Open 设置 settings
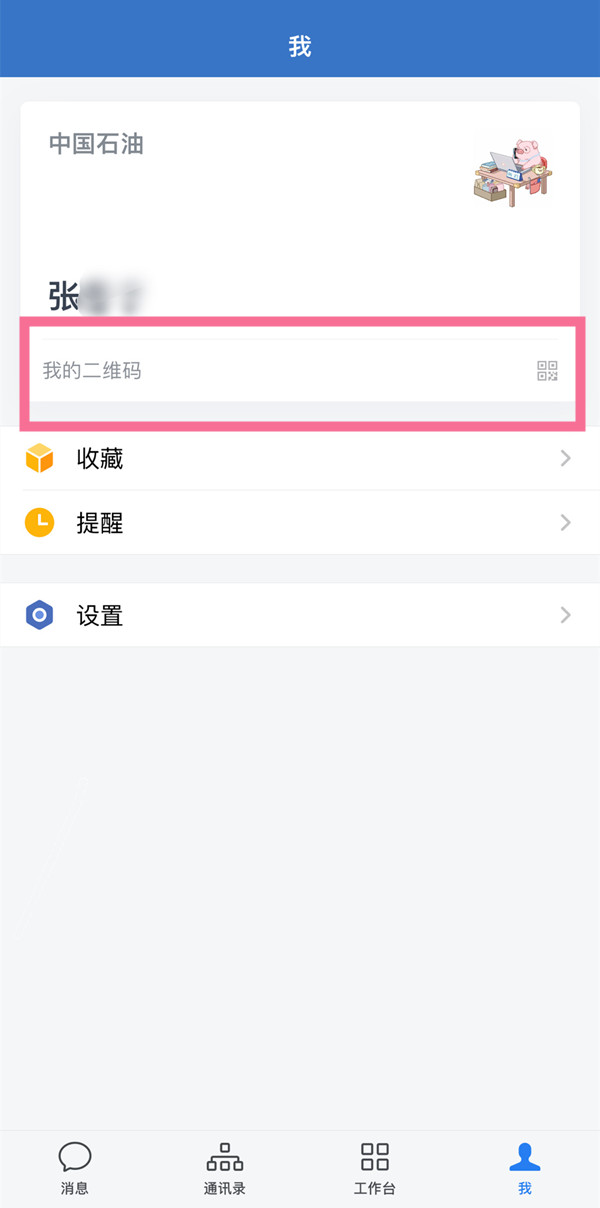The height and width of the screenshot is (1208, 600). (299, 615)
